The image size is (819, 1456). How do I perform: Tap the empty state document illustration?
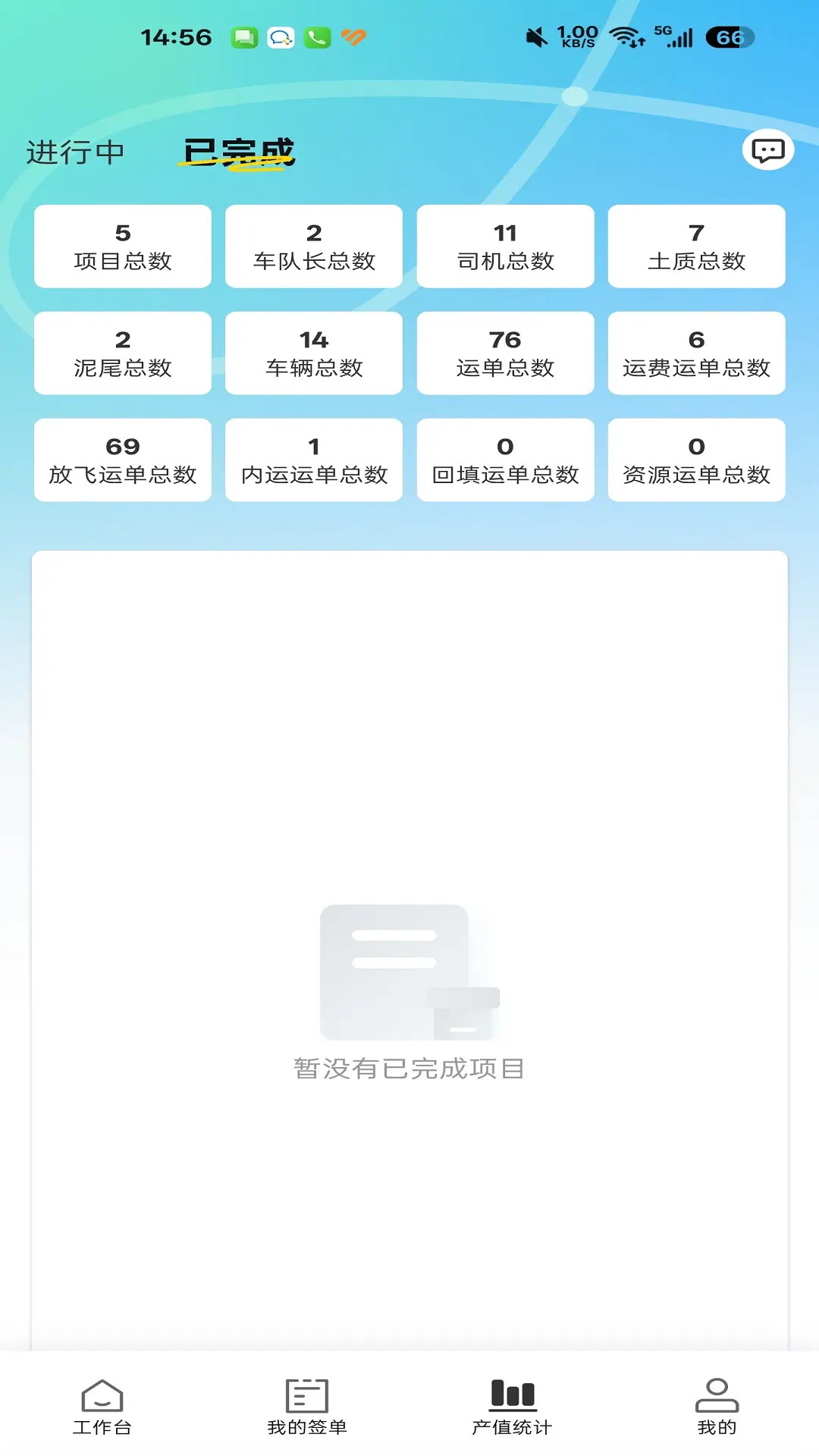[409, 971]
